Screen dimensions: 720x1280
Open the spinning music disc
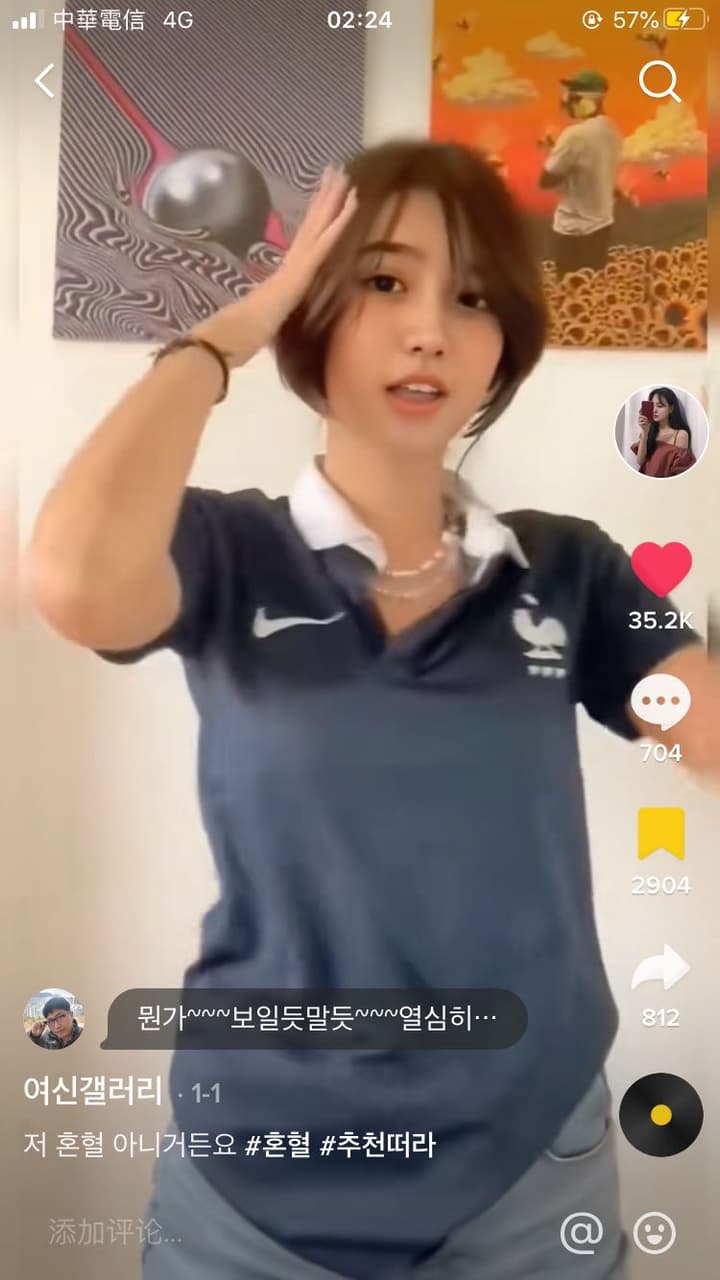click(x=661, y=1115)
